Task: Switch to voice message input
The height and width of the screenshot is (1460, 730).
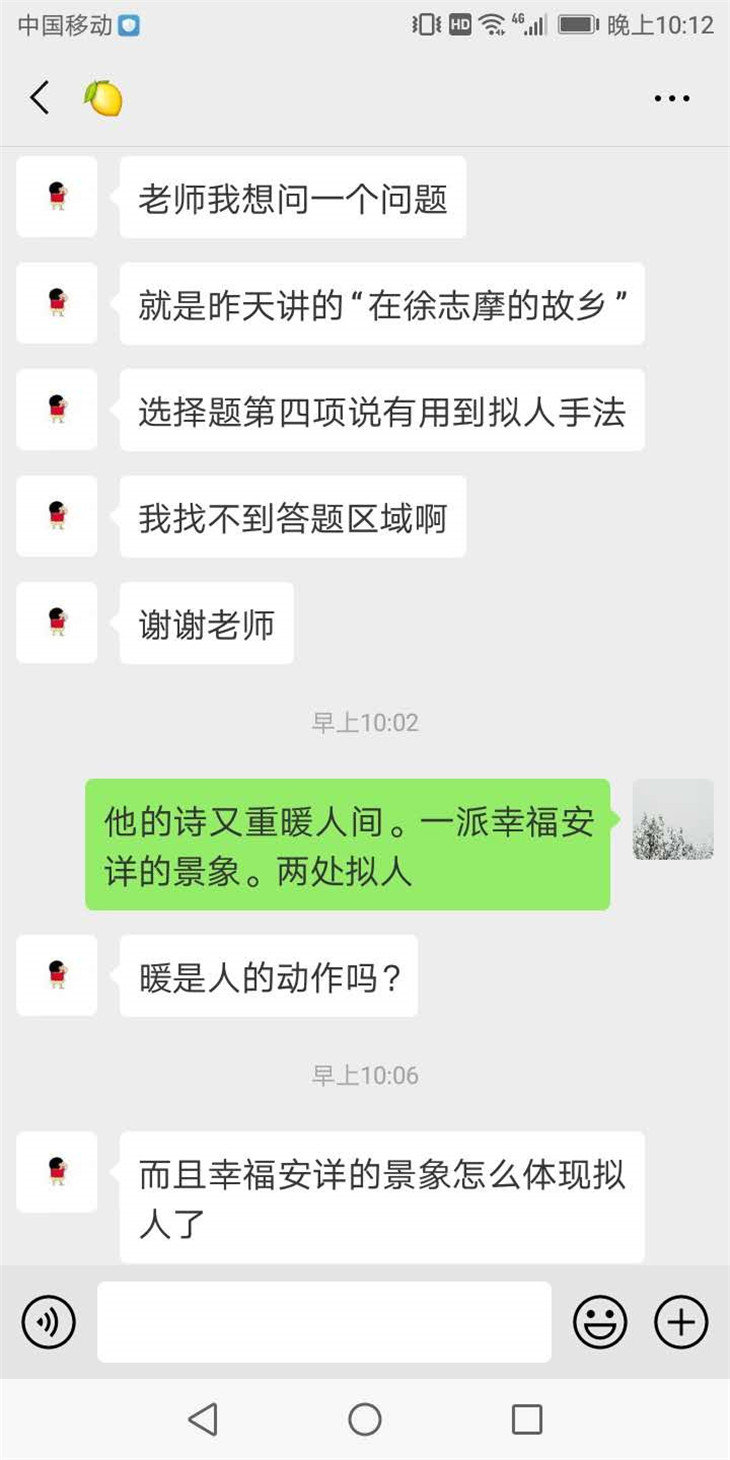Action: (48, 1322)
